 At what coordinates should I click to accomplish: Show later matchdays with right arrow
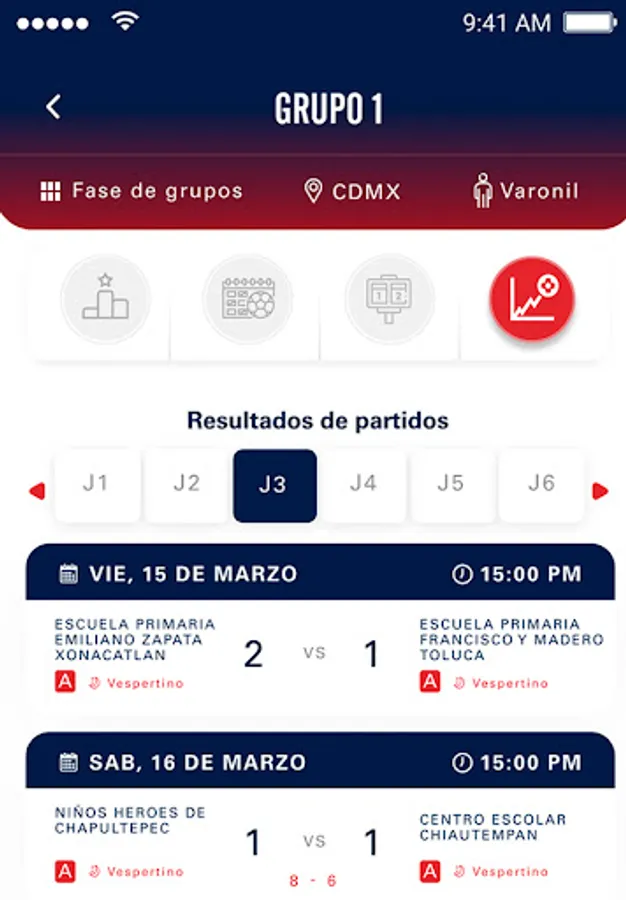[x=600, y=491]
